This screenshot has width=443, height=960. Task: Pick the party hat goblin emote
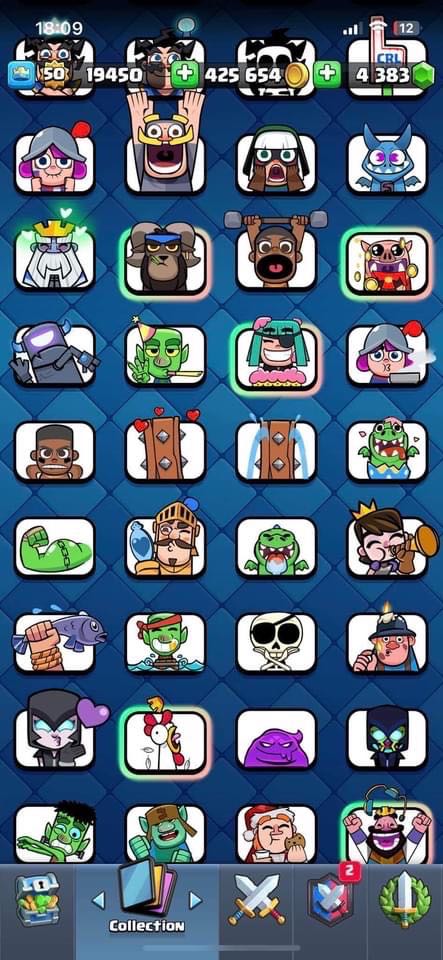coord(166,353)
